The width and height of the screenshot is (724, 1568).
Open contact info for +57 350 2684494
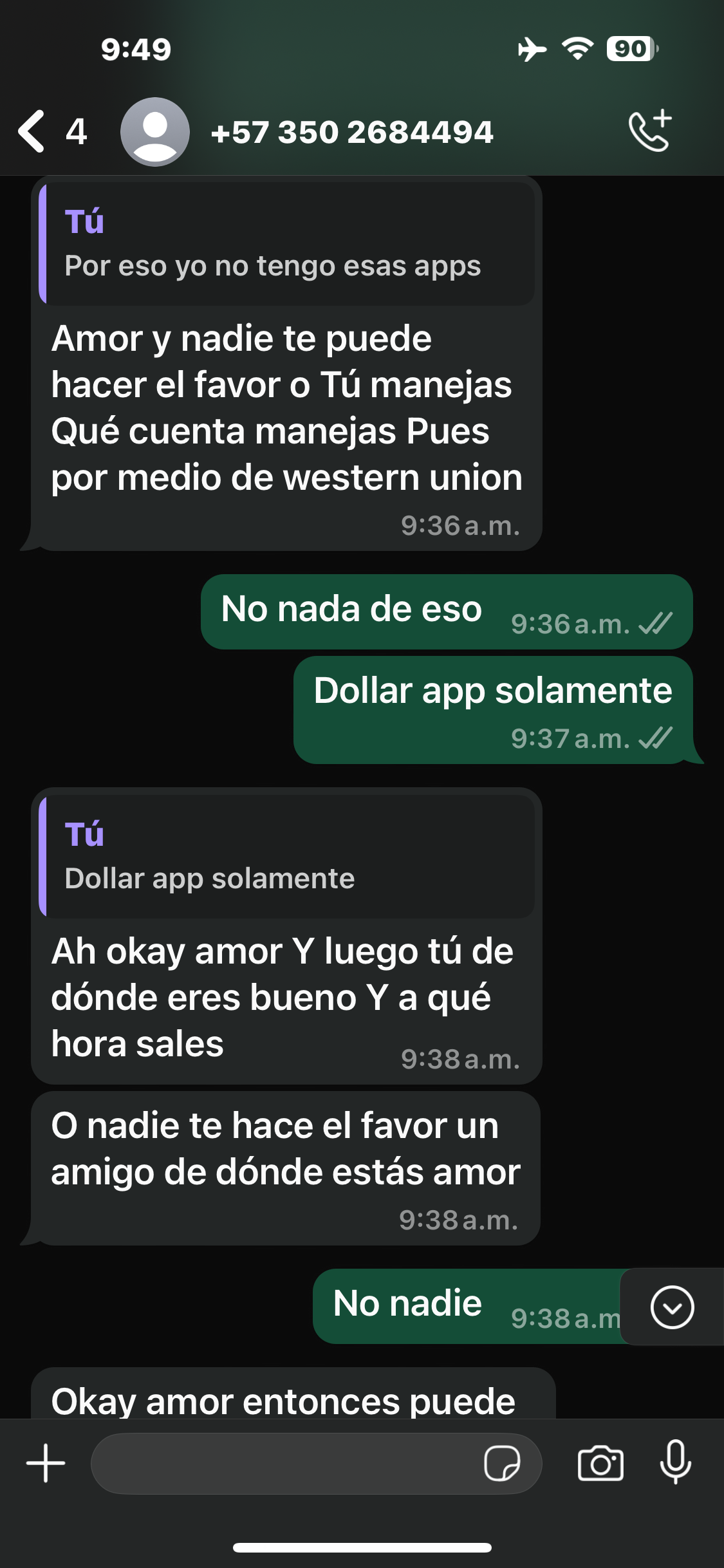(351, 132)
